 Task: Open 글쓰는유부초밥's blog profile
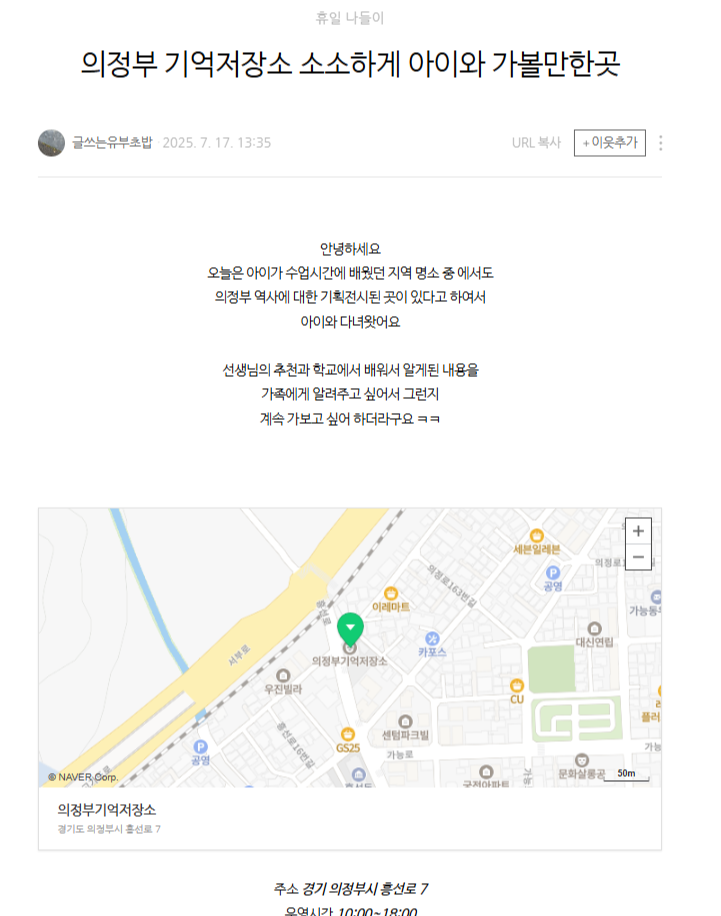(112, 143)
